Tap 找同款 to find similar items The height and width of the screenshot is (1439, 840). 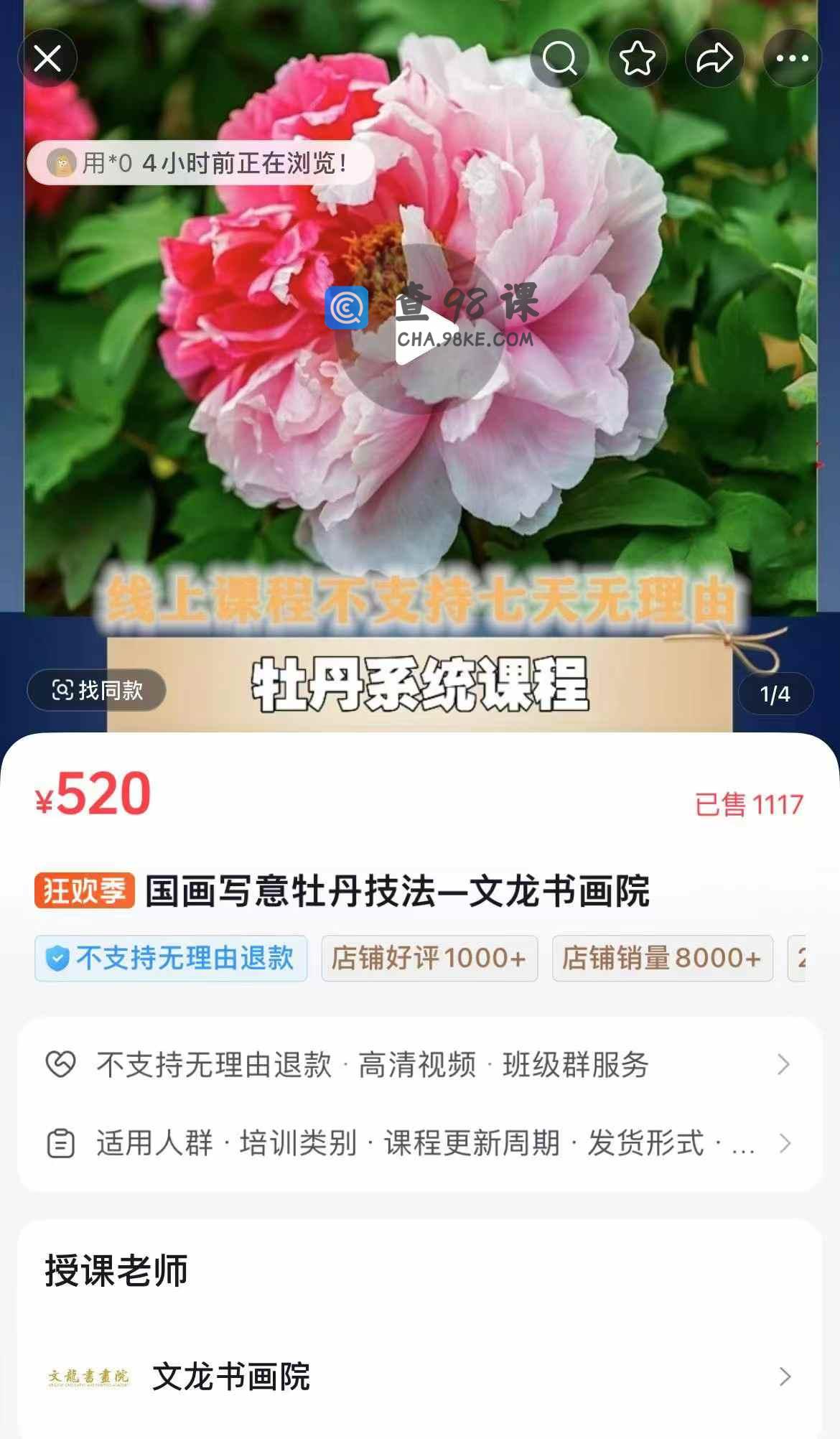coord(97,690)
